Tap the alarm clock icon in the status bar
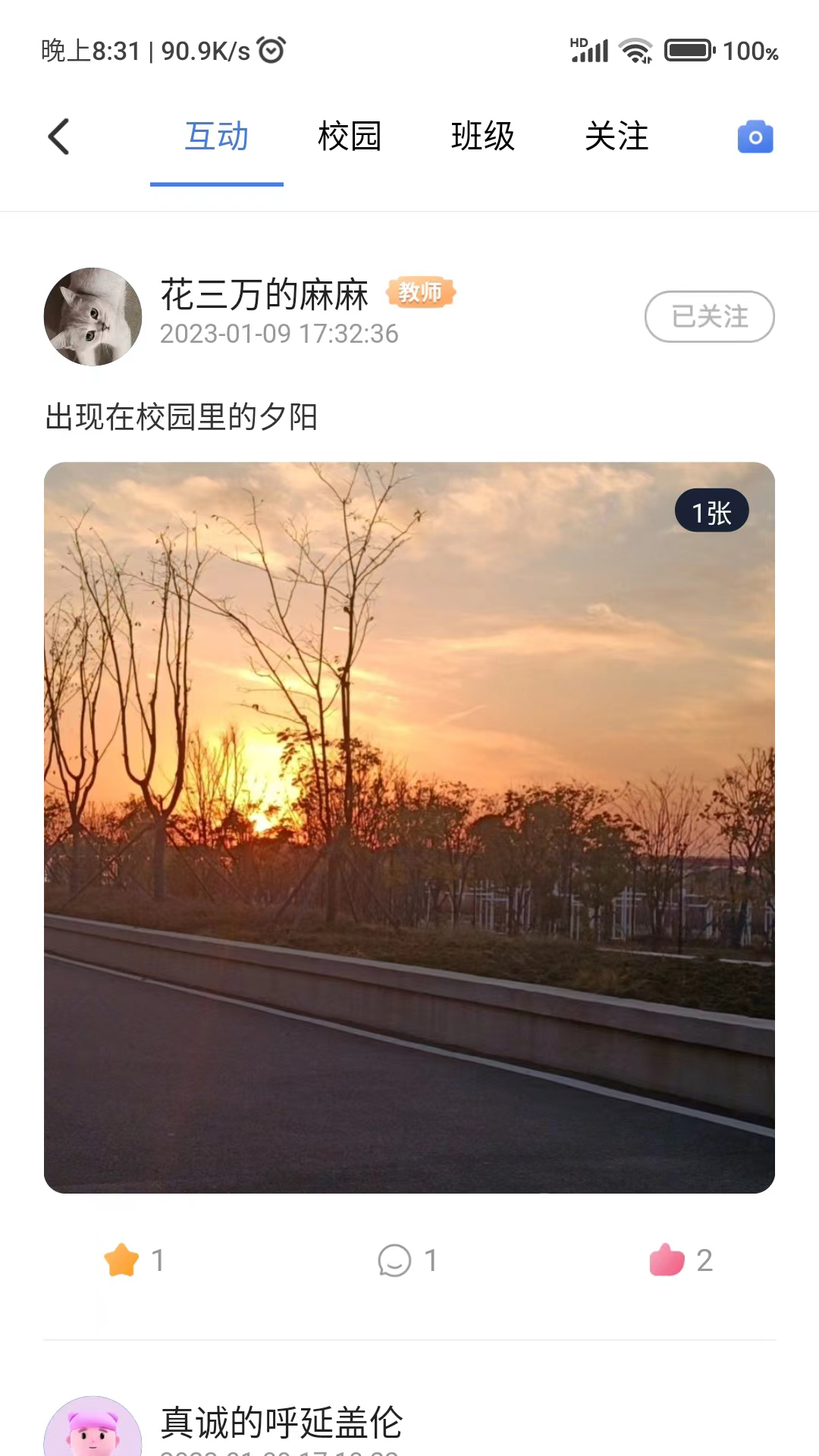Viewport: 819px width, 1456px height. tap(270, 49)
